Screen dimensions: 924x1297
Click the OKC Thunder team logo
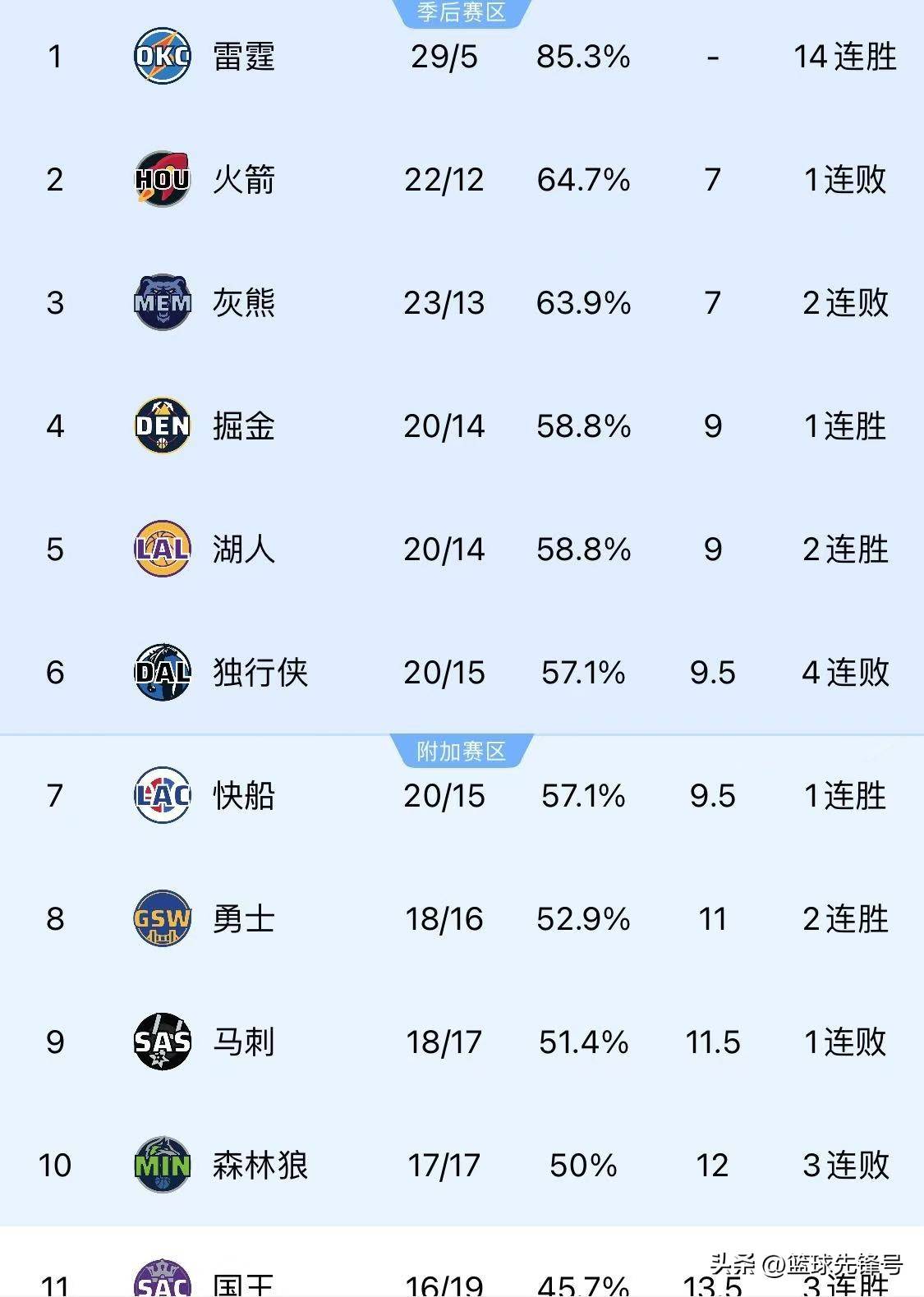point(162,56)
